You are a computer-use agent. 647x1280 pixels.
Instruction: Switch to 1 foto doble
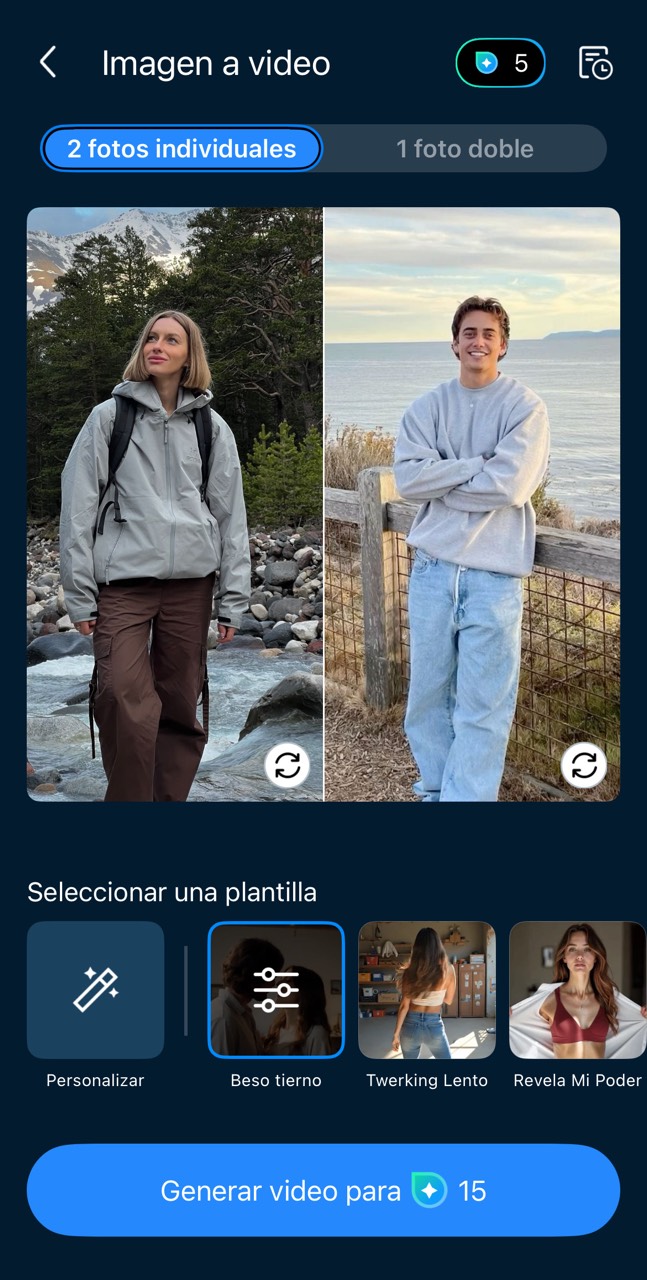[x=464, y=149]
